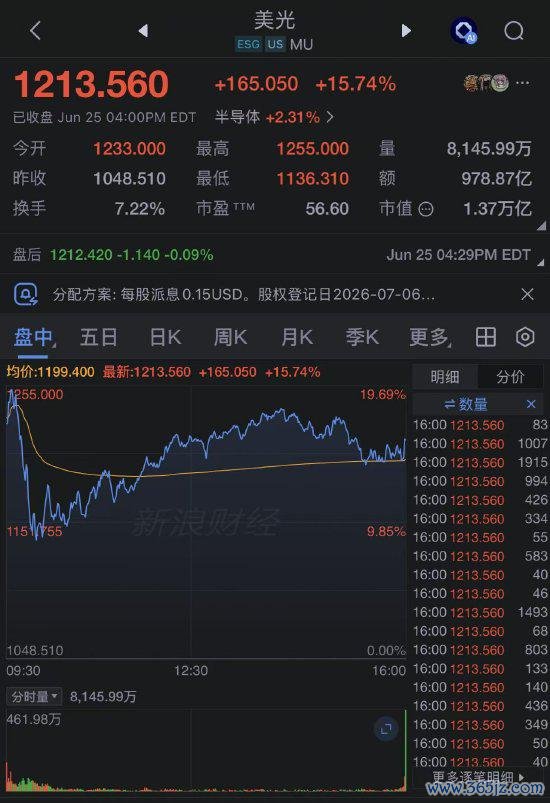Open chart settings hexagon icon
Screen dimensions: 550x803
tap(525, 337)
